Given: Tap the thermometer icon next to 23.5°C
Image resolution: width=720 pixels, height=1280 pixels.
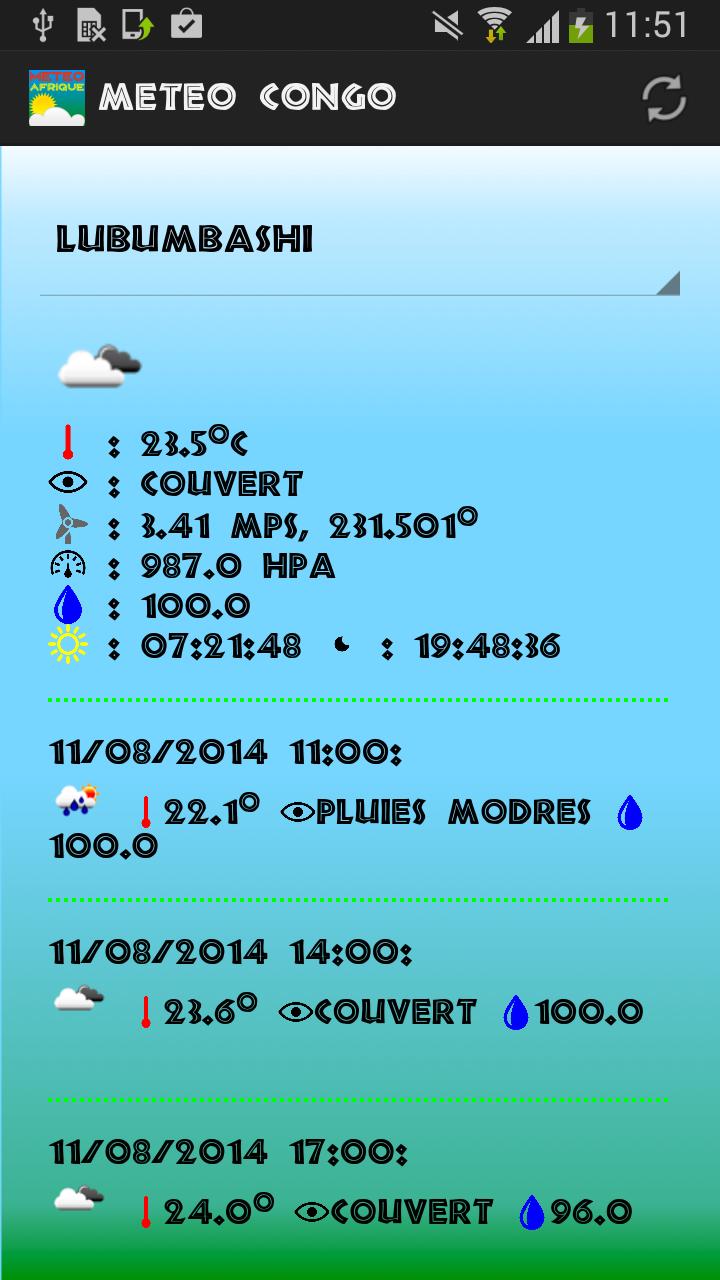Looking at the screenshot, I should (x=68, y=441).
